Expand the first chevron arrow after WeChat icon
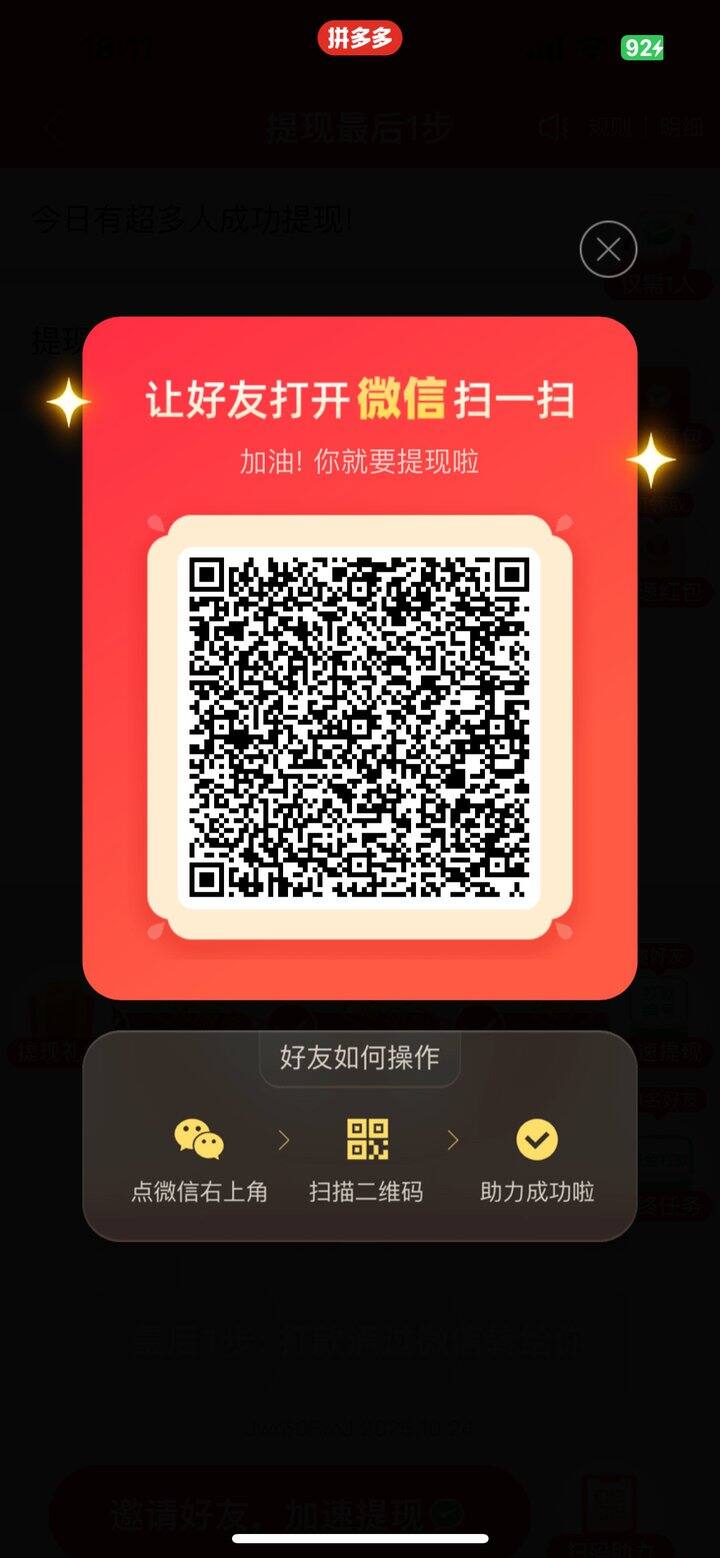The height and width of the screenshot is (1558, 720). coord(283,1139)
